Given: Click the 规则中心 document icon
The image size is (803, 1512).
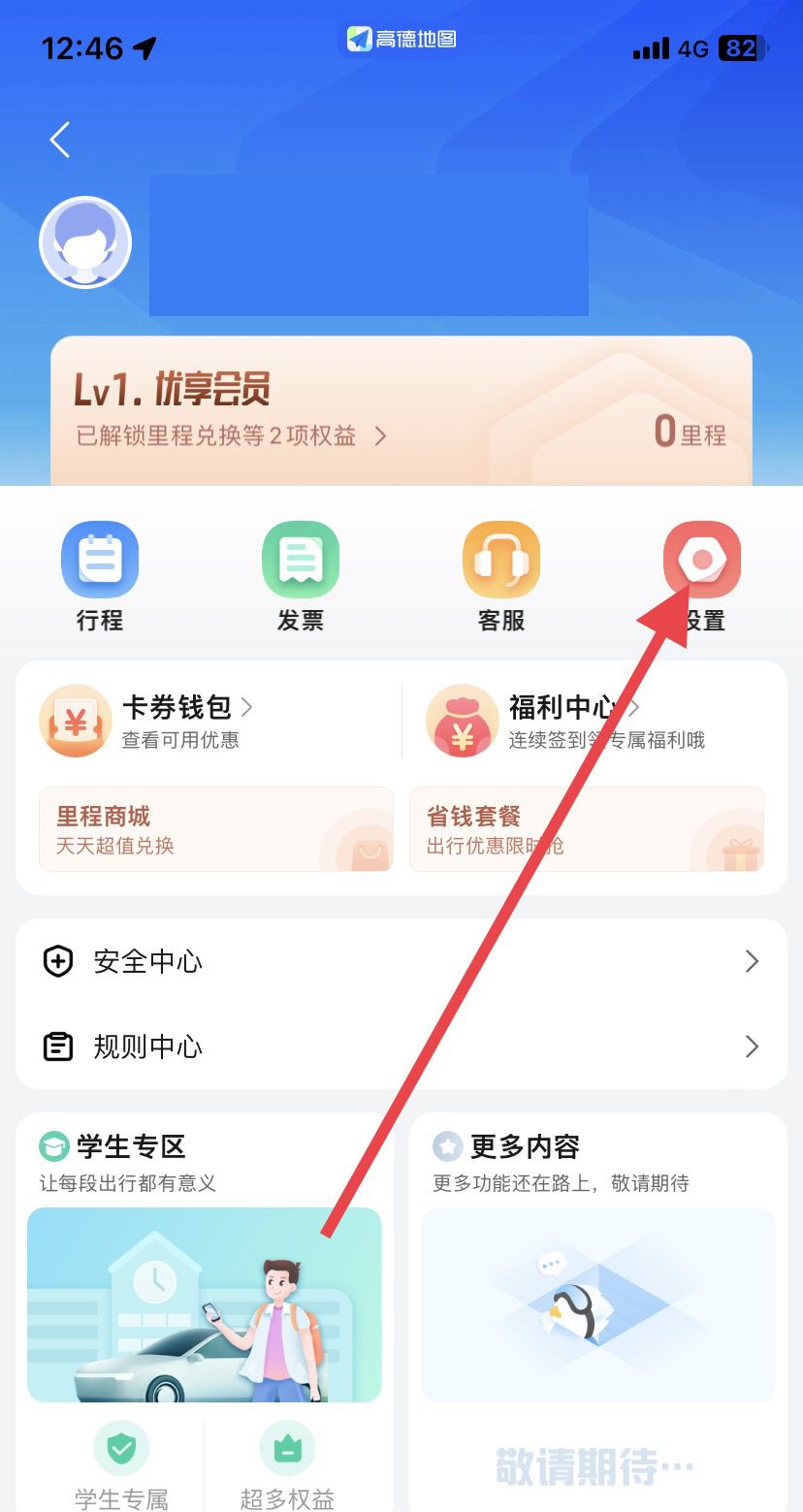Looking at the screenshot, I should pos(58,1046).
